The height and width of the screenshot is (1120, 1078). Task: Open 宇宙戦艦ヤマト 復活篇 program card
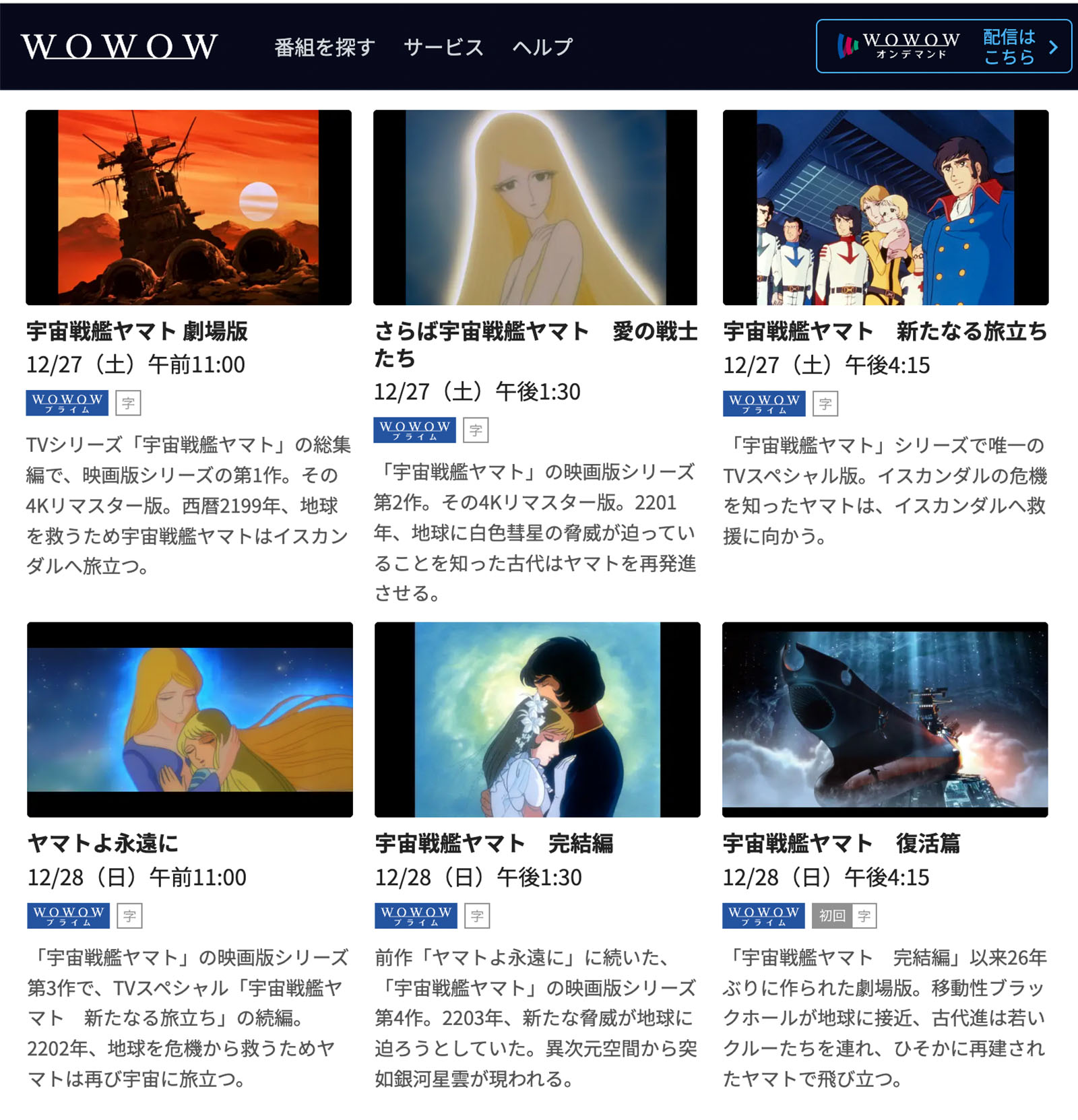tap(885, 719)
